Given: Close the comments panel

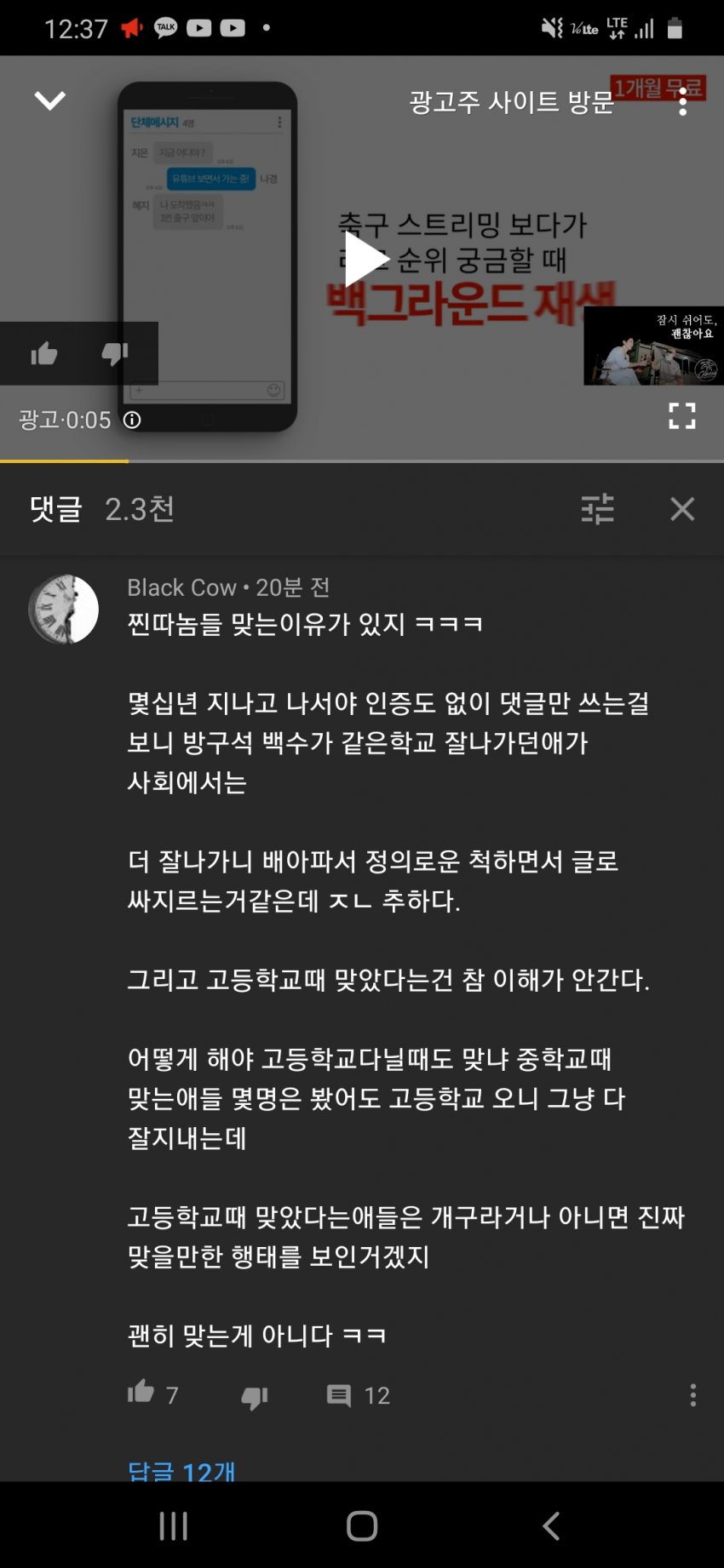Looking at the screenshot, I should point(682,509).
